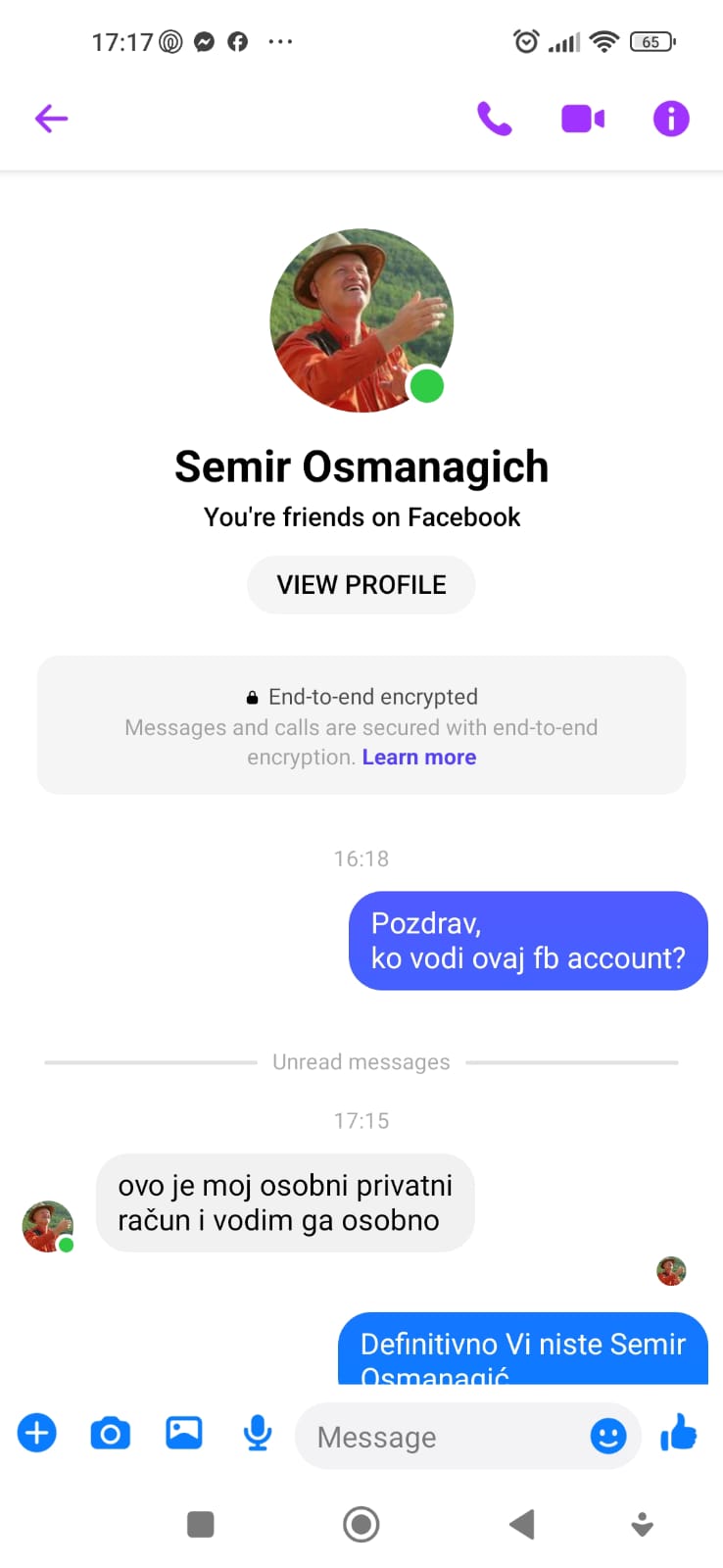Screen dimensions: 723x1568
Task: Open the plus menu for more actions
Action: [37, 1434]
